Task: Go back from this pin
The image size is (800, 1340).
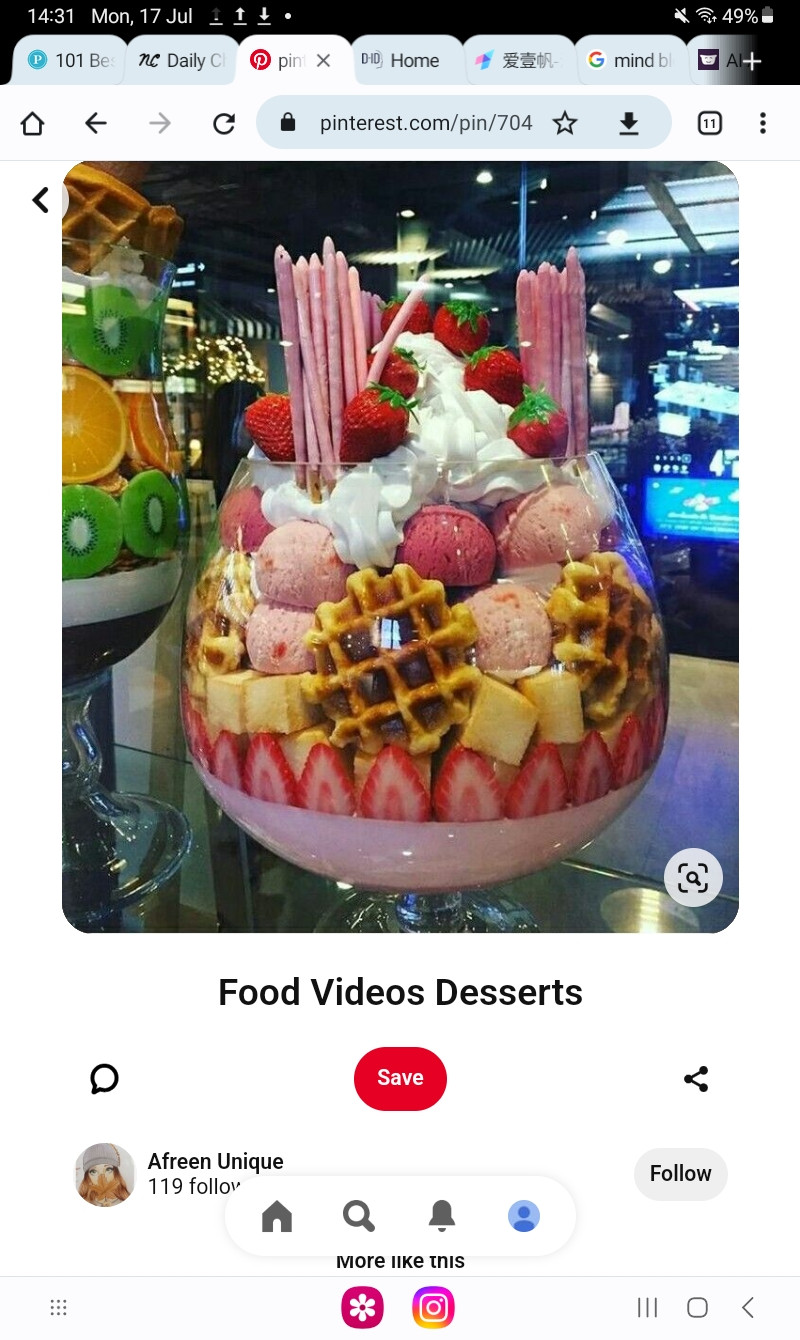Action: [x=41, y=200]
